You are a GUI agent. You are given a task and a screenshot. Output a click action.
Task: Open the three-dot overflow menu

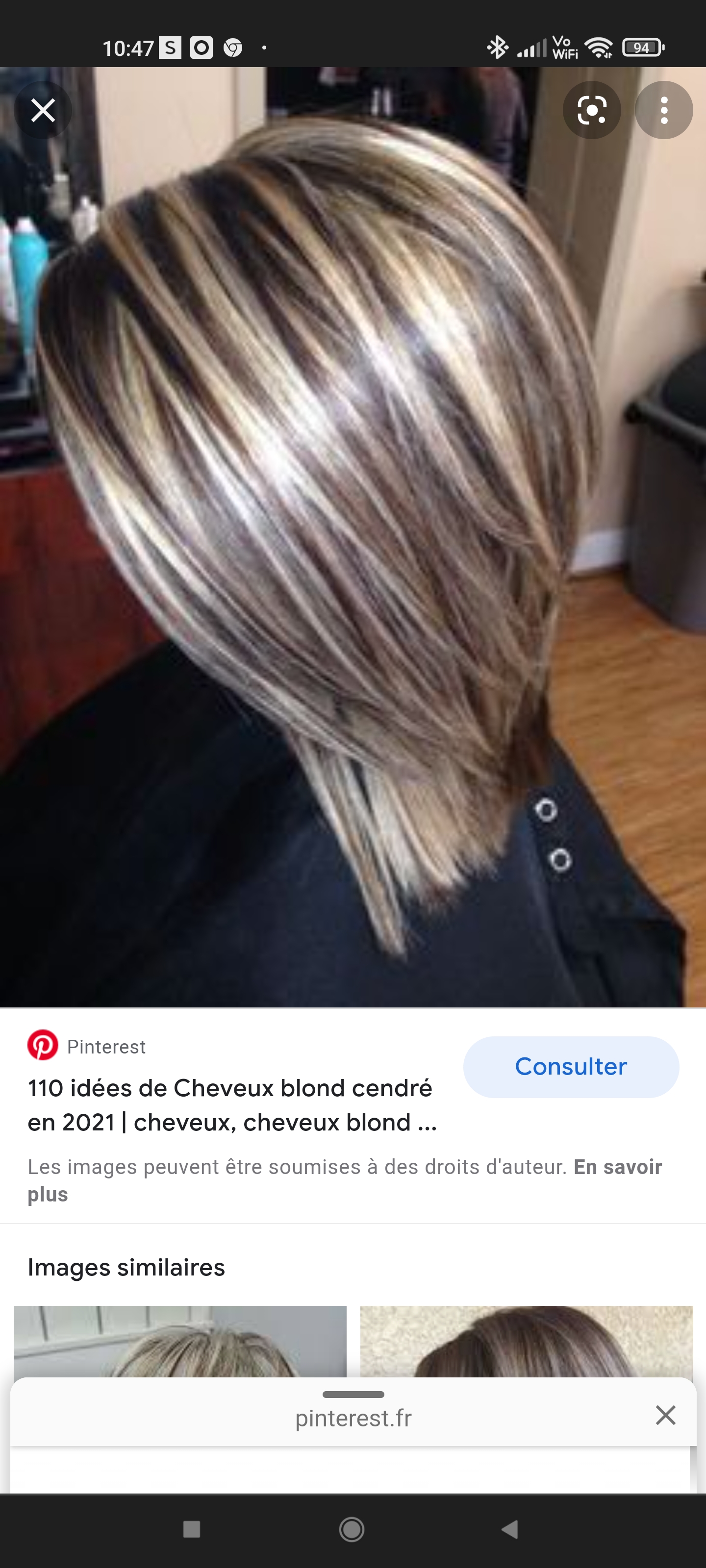click(663, 111)
